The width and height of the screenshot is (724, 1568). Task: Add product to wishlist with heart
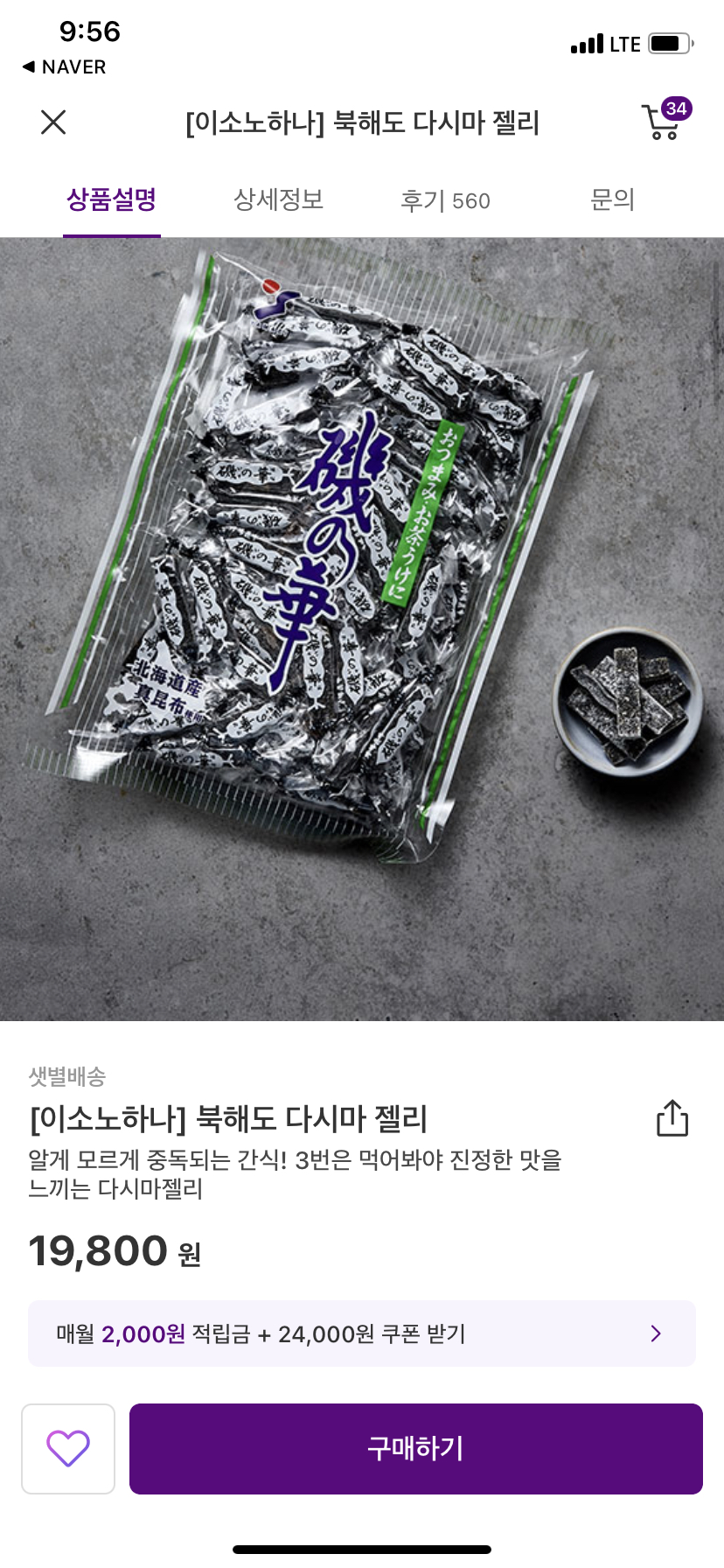pyautogui.click(x=68, y=1448)
